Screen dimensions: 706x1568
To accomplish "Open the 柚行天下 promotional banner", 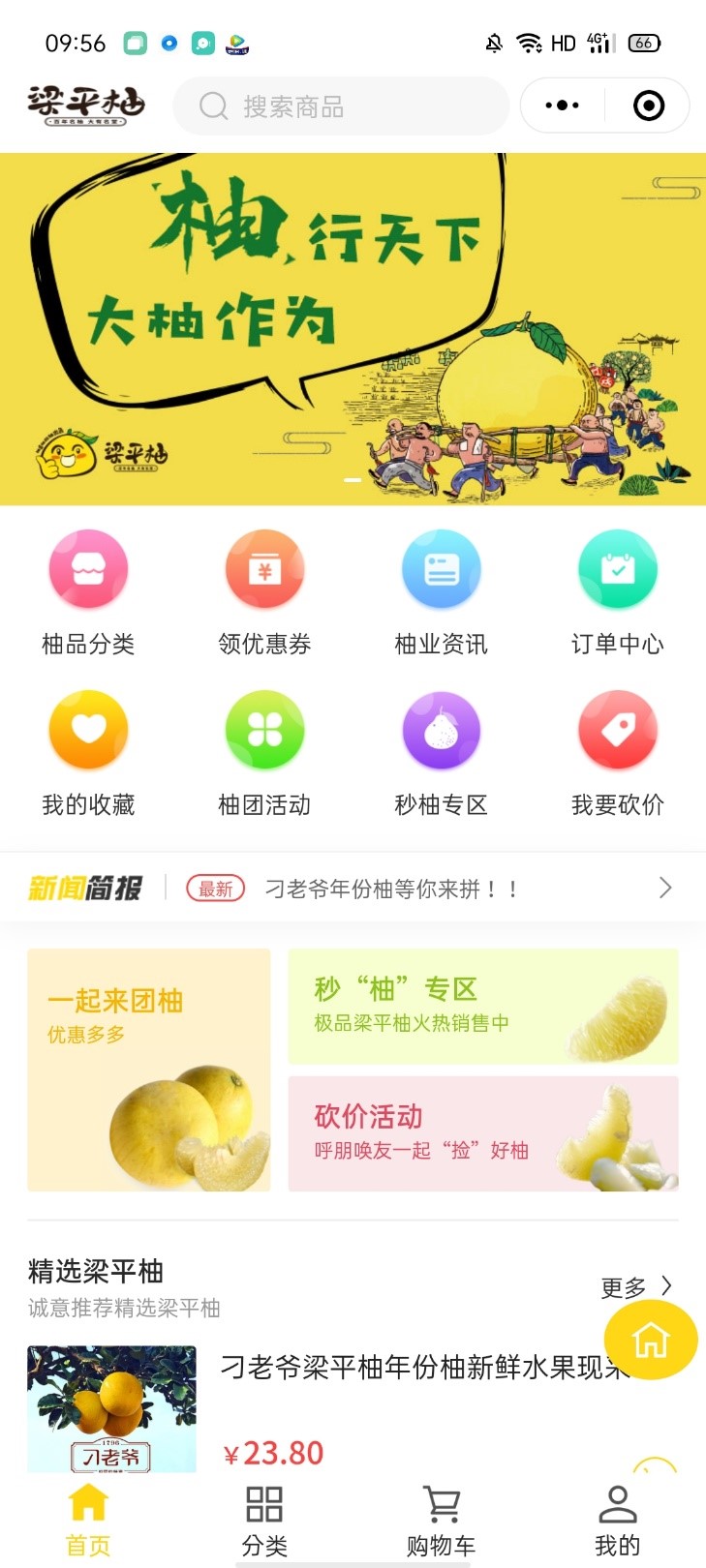I will coord(353,329).
